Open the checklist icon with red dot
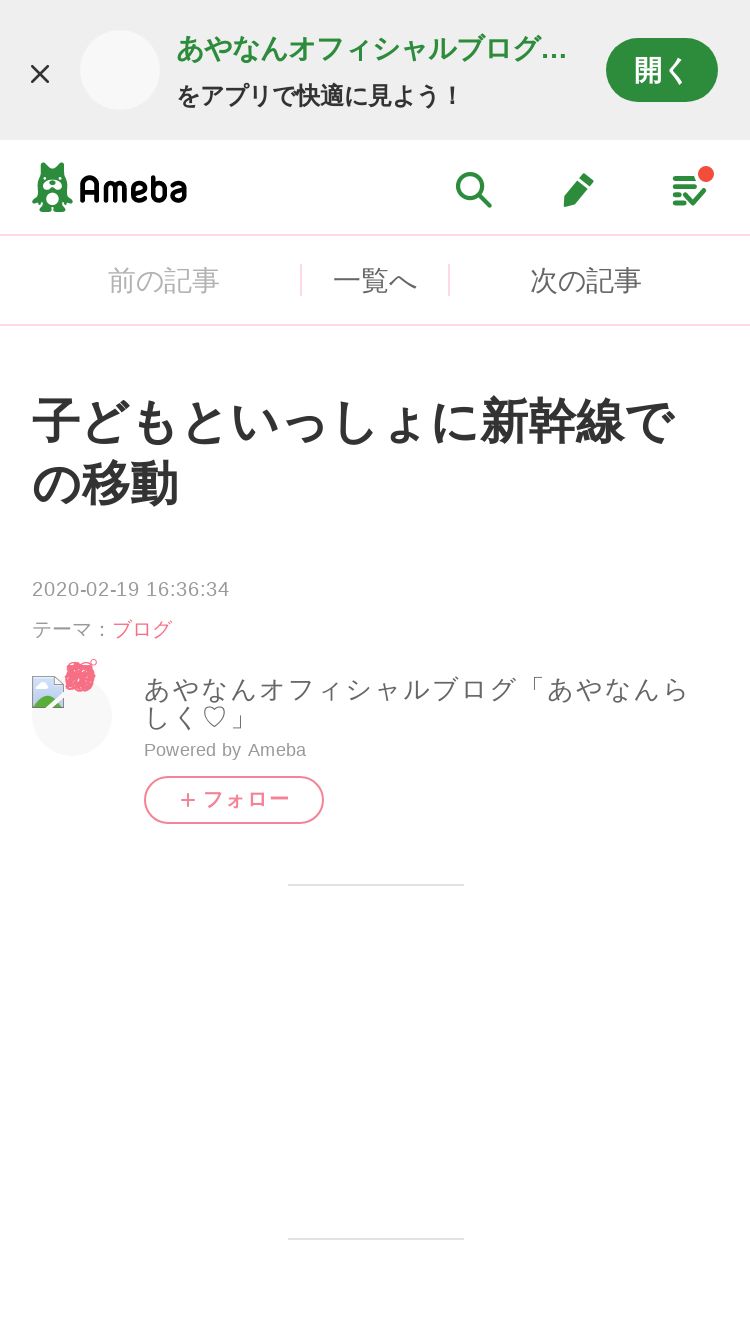The width and height of the screenshot is (750, 1334). [690, 188]
